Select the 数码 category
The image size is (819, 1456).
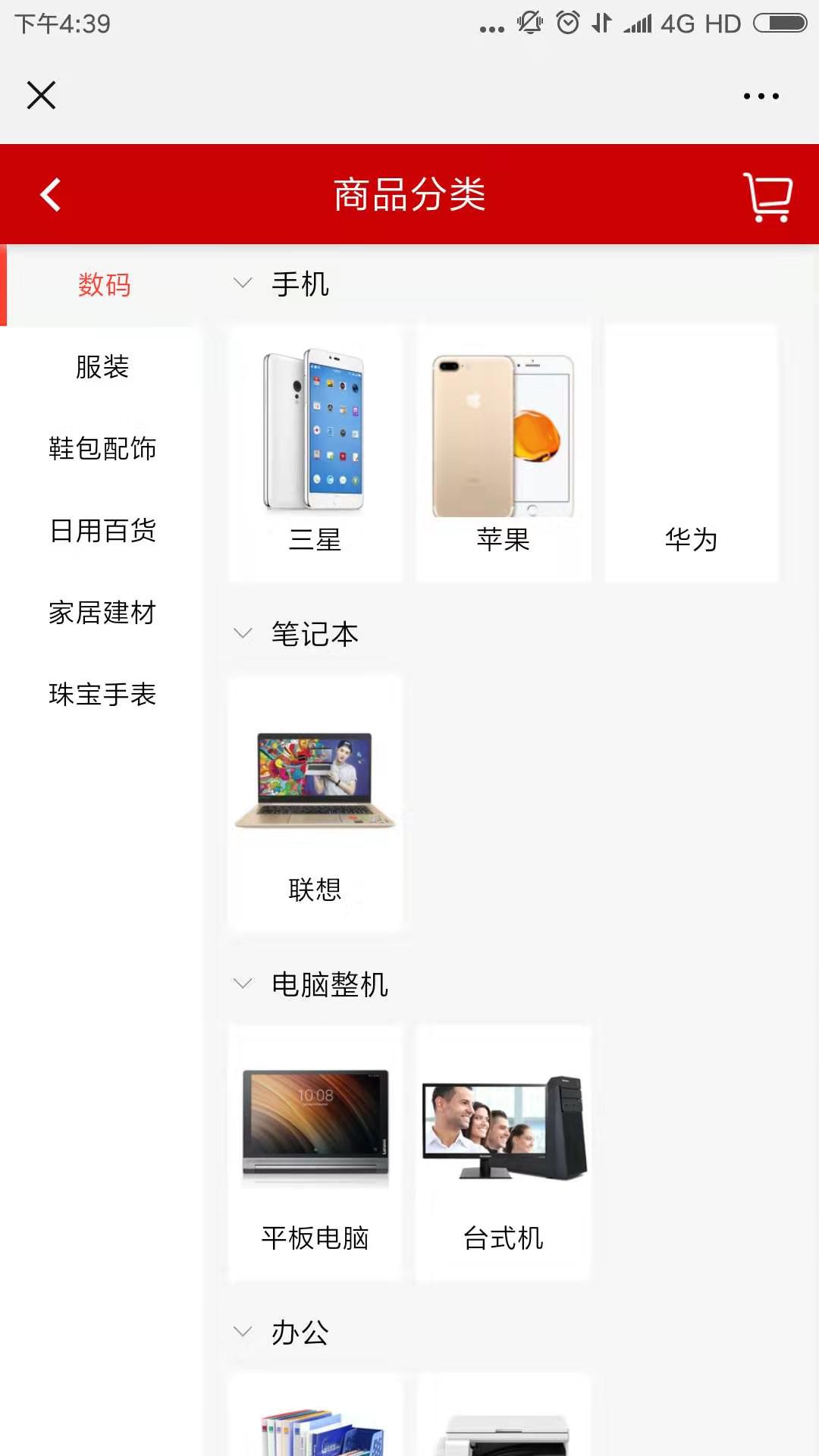click(104, 285)
